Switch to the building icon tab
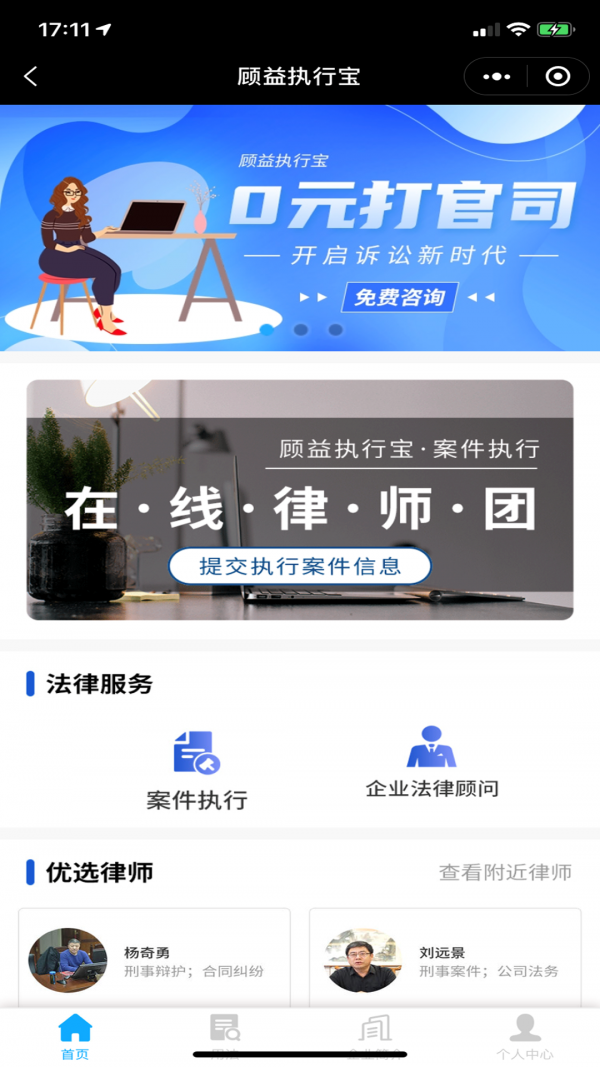The width and height of the screenshot is (600, 1067). [x=375, y=1037]
